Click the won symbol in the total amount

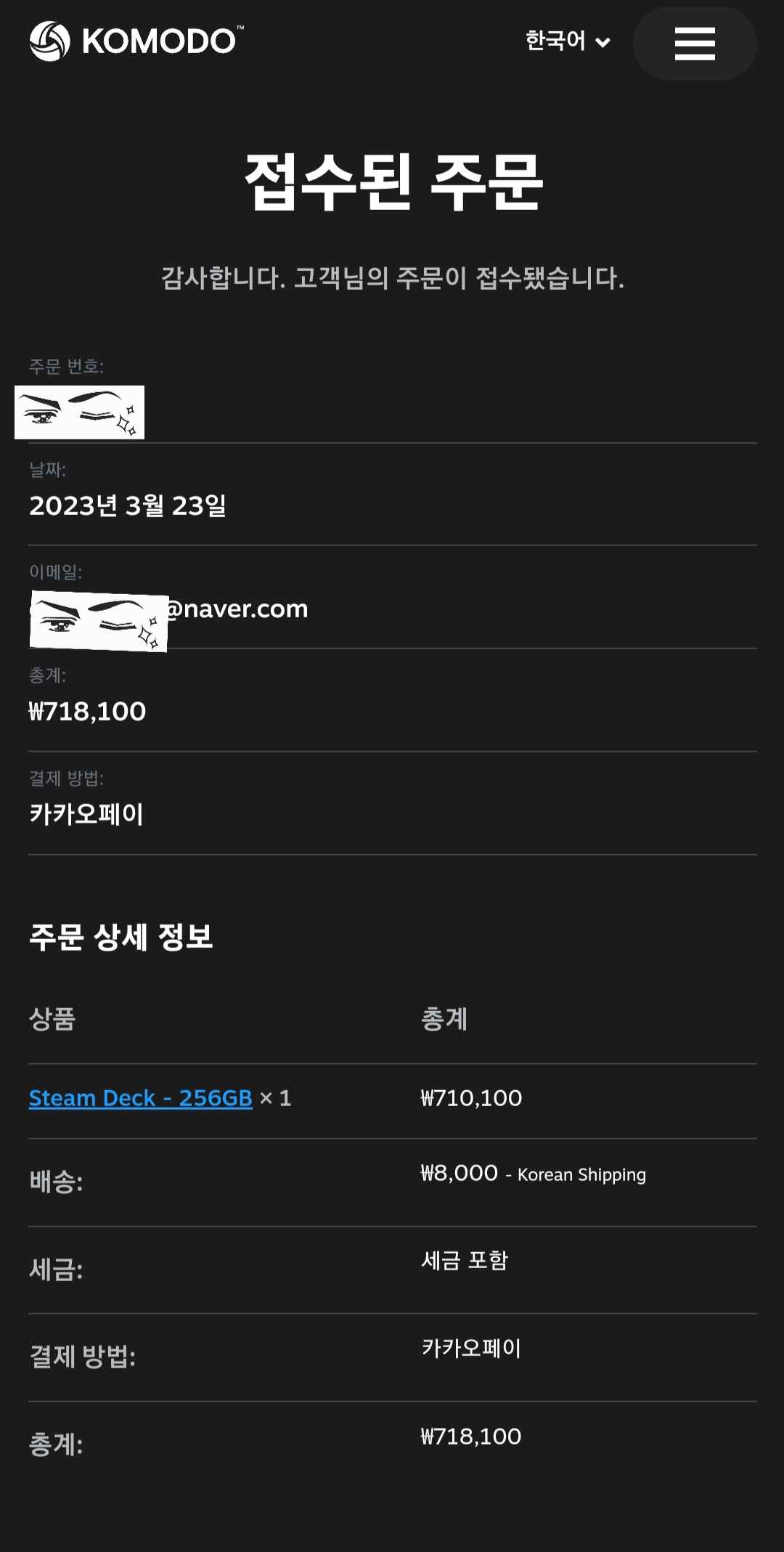[38, 711]
